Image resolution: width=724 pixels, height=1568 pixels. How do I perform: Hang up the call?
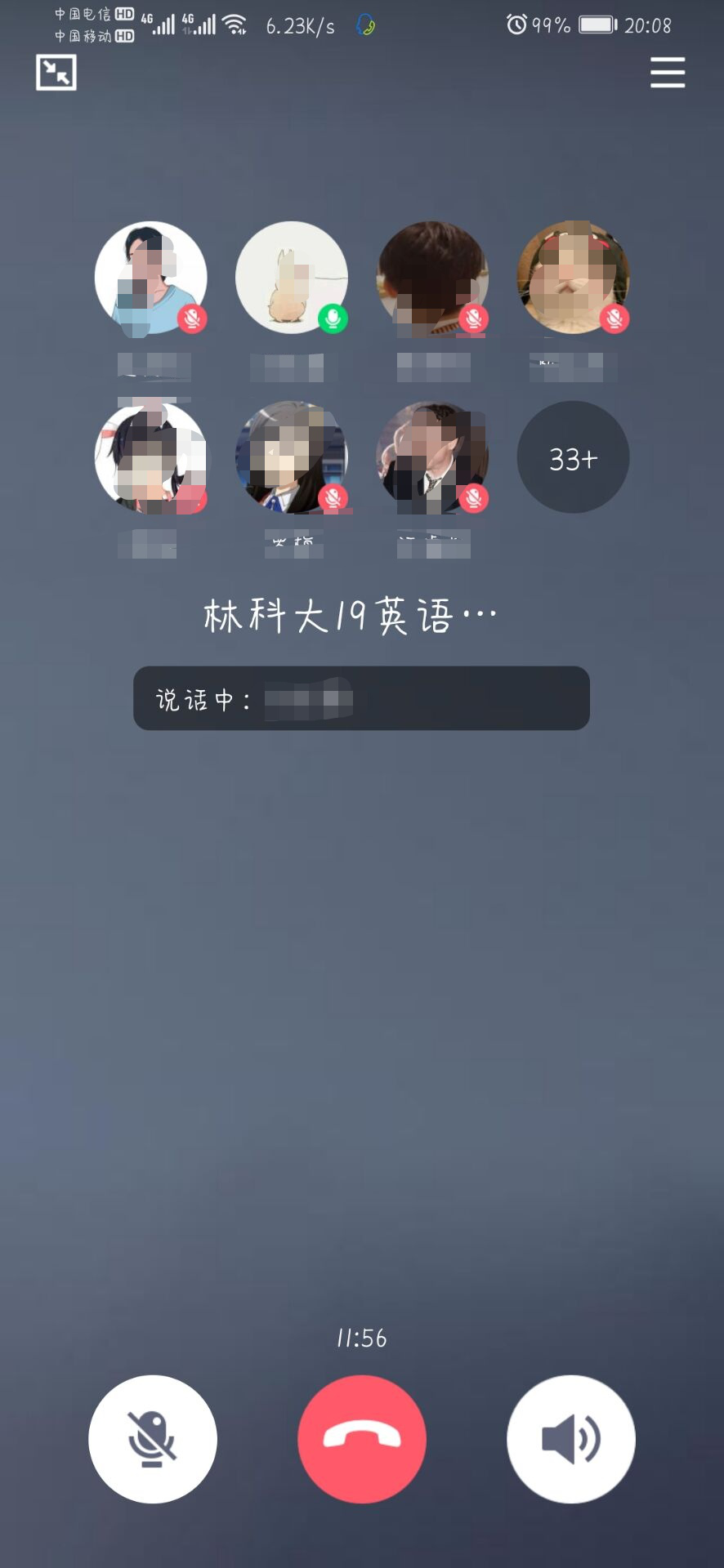[x=362, y=1439]
